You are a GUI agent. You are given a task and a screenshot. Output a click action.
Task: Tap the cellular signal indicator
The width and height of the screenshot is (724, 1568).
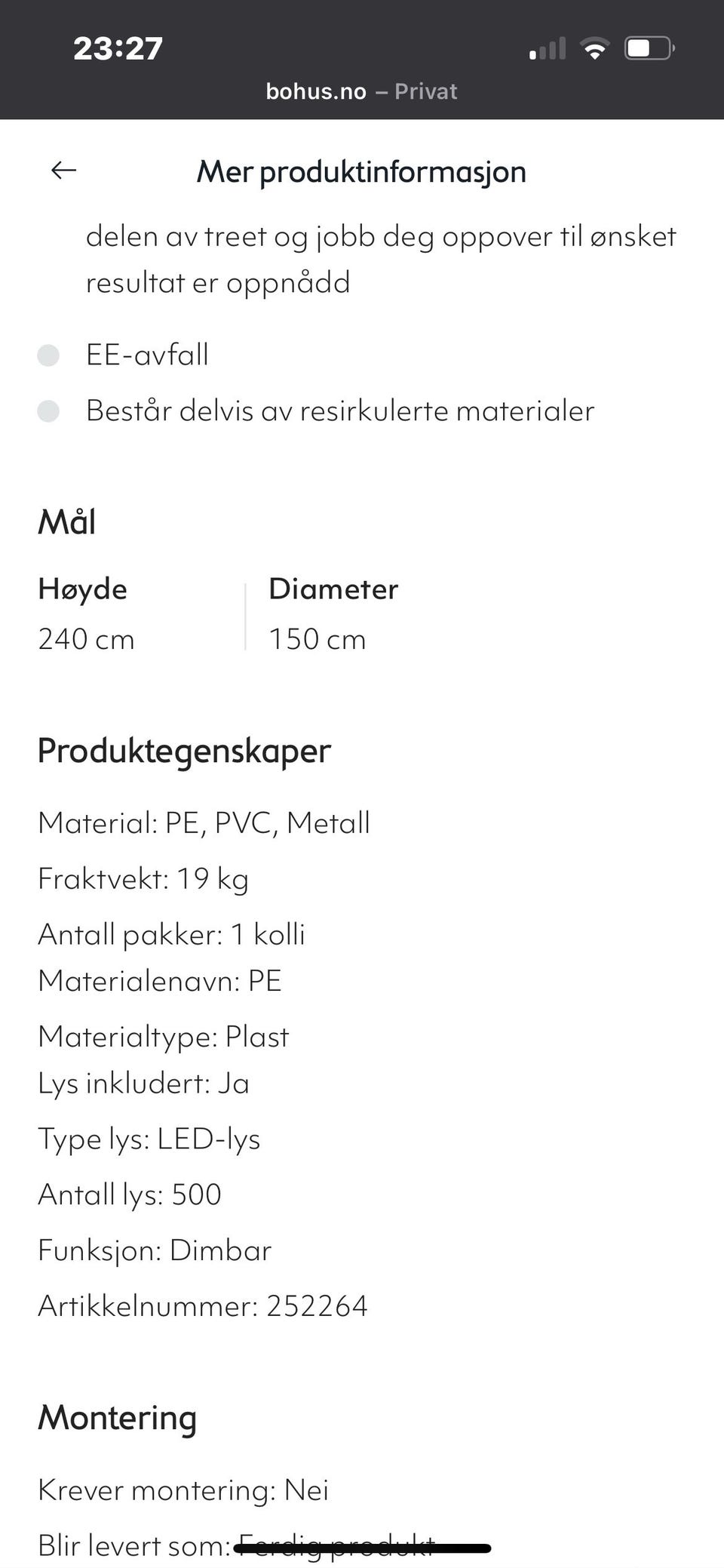[545, 48]
